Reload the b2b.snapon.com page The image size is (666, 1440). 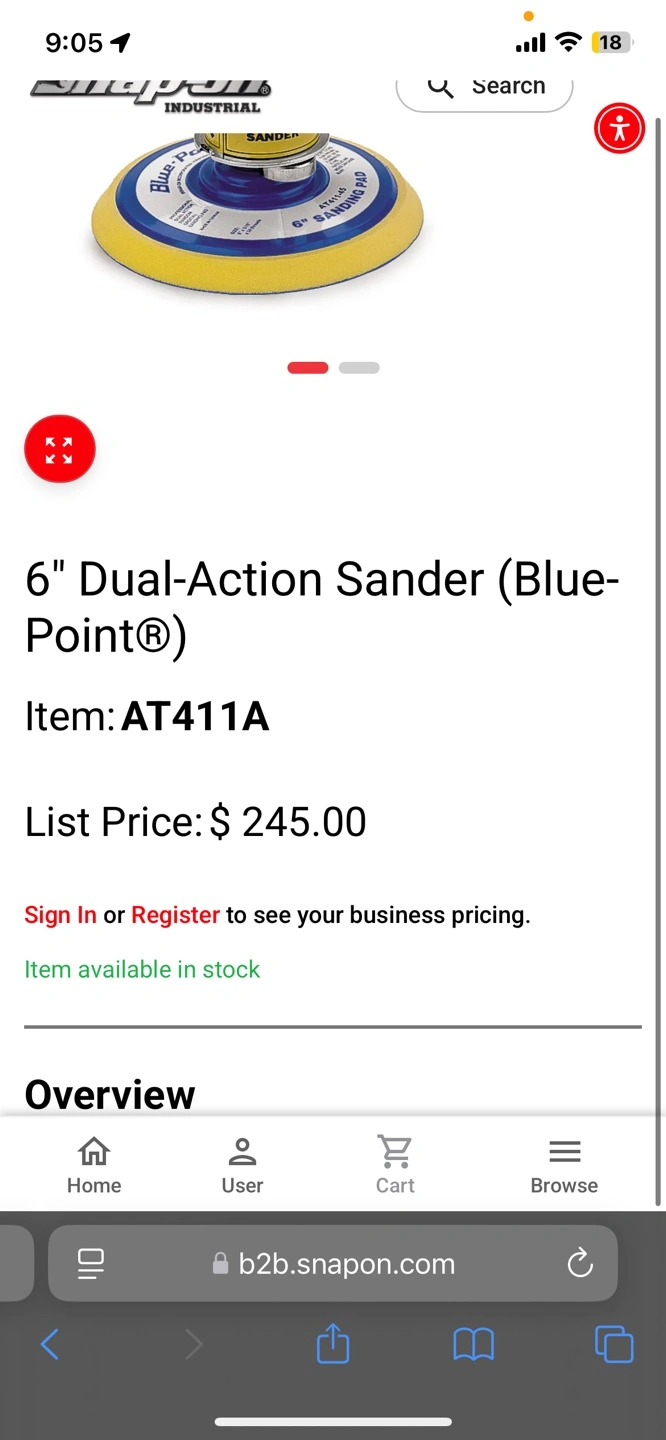580,1264
